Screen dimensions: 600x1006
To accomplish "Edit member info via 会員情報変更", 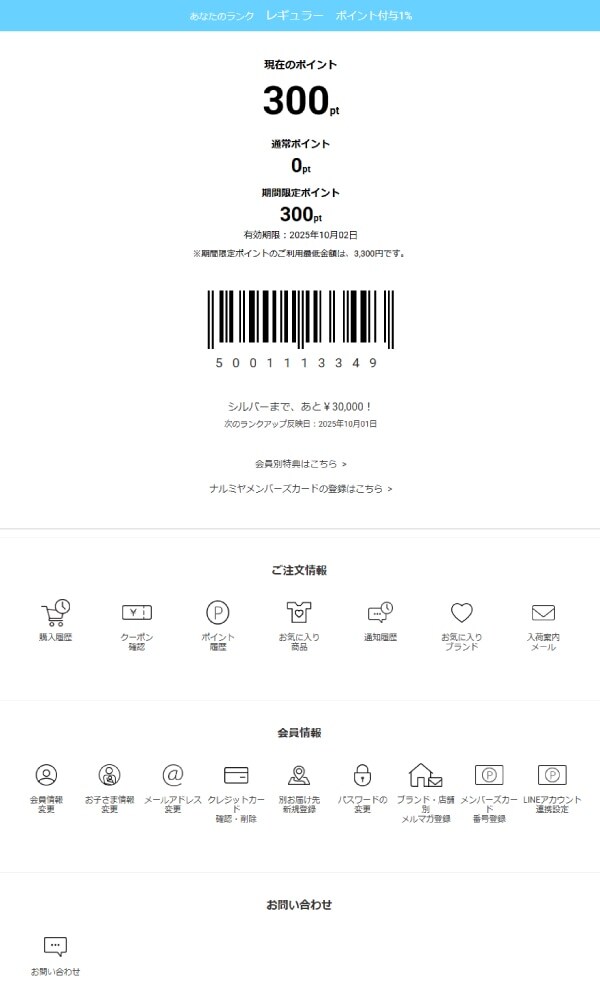I will point(46,788).
